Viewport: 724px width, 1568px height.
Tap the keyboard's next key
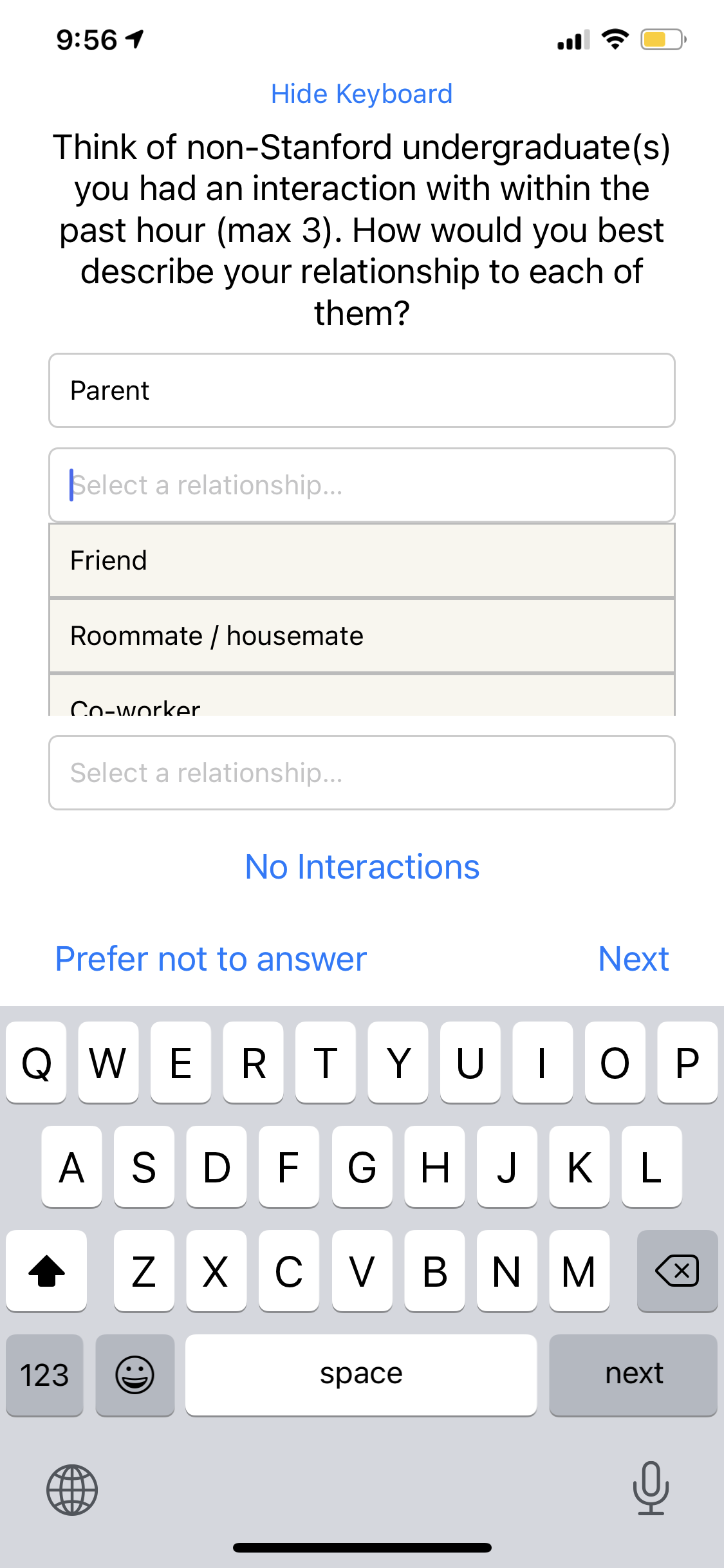633,1375
